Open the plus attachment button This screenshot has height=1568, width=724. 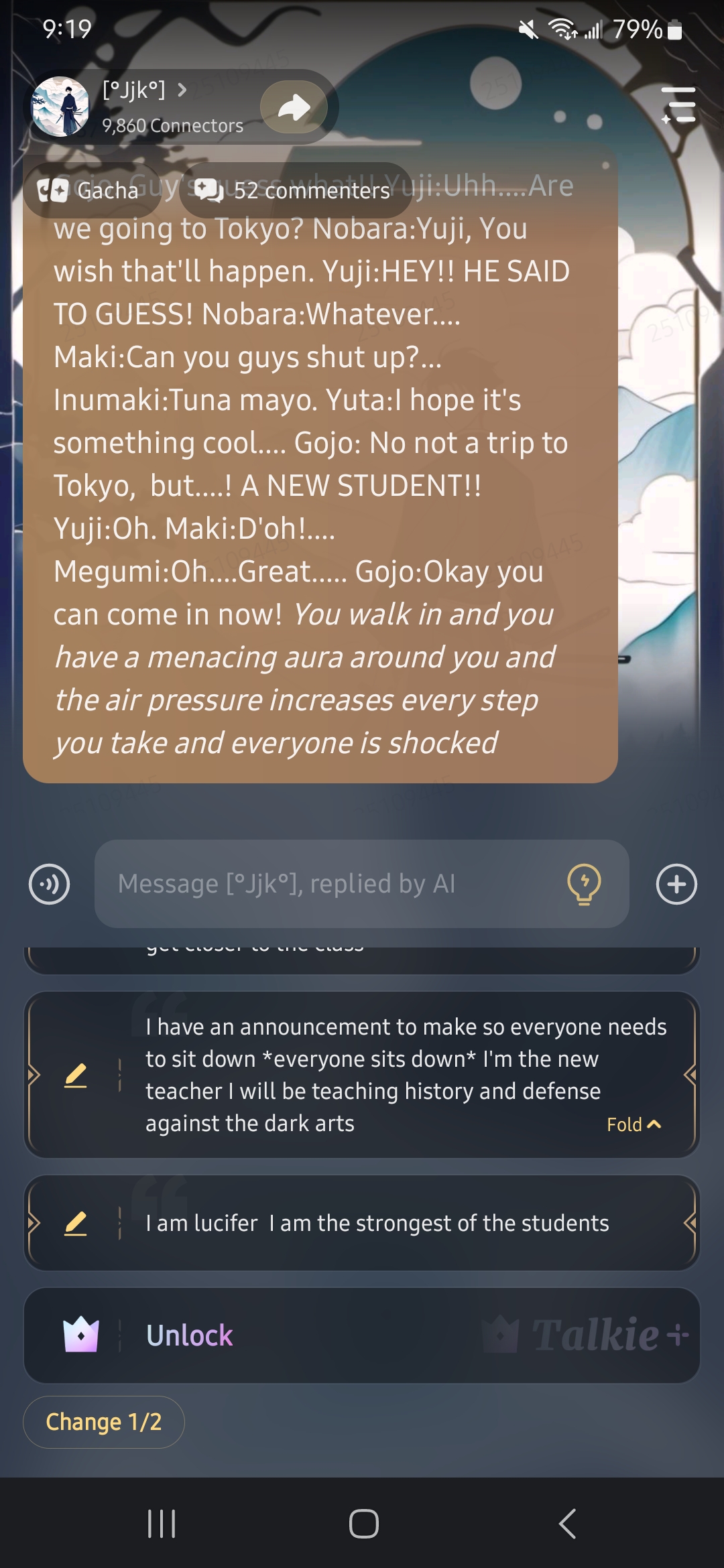[676, 884]
